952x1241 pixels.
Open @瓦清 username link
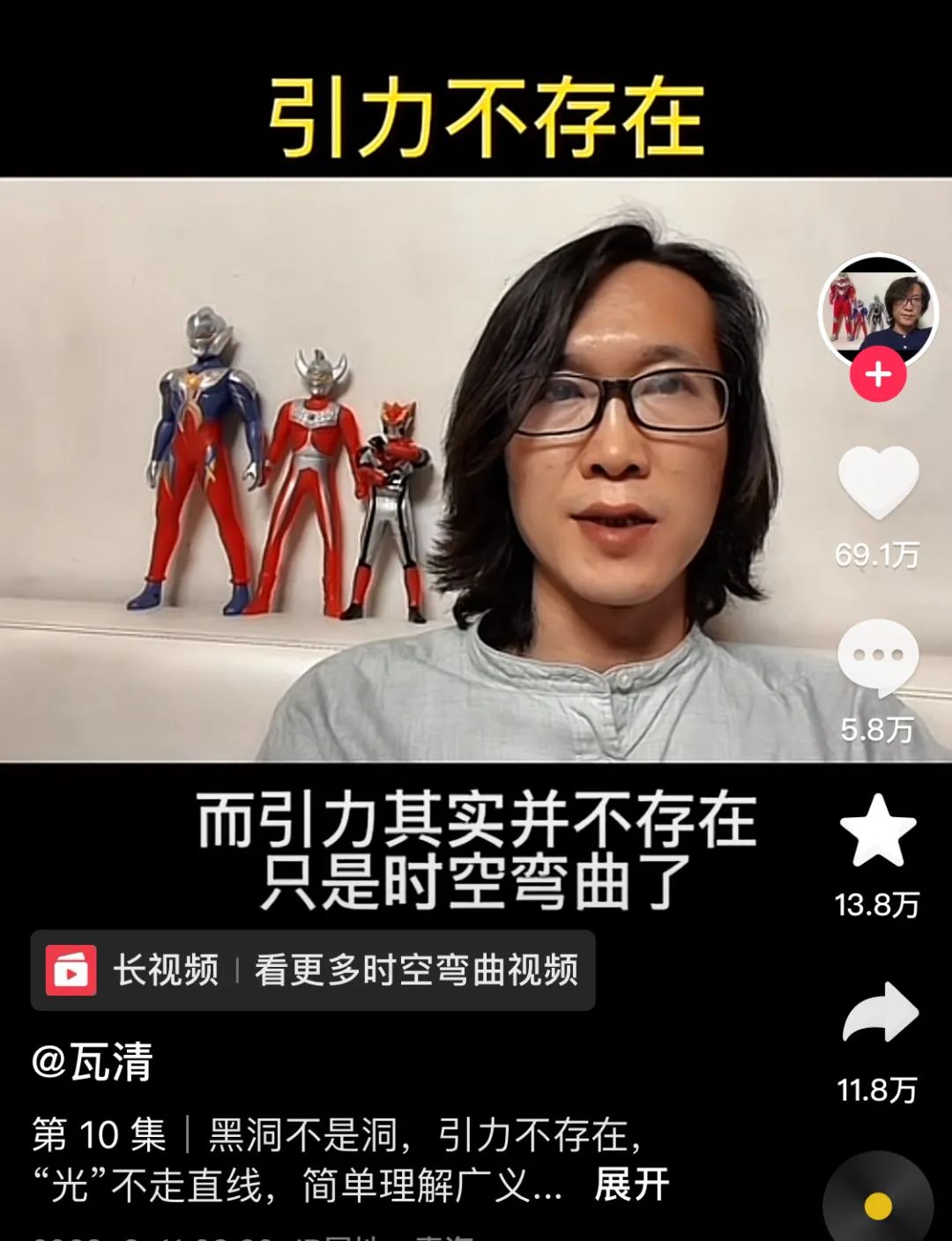(x=93, y=1061)
